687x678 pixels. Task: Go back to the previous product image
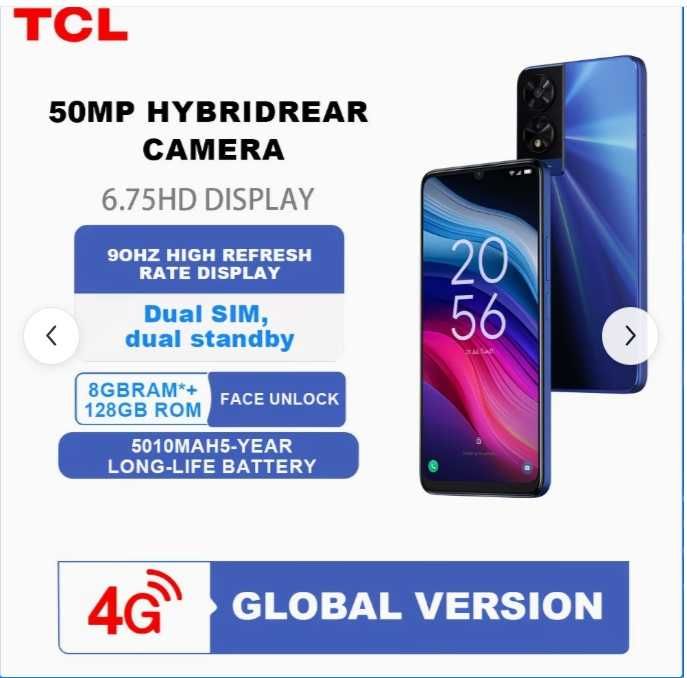point(51,336)
